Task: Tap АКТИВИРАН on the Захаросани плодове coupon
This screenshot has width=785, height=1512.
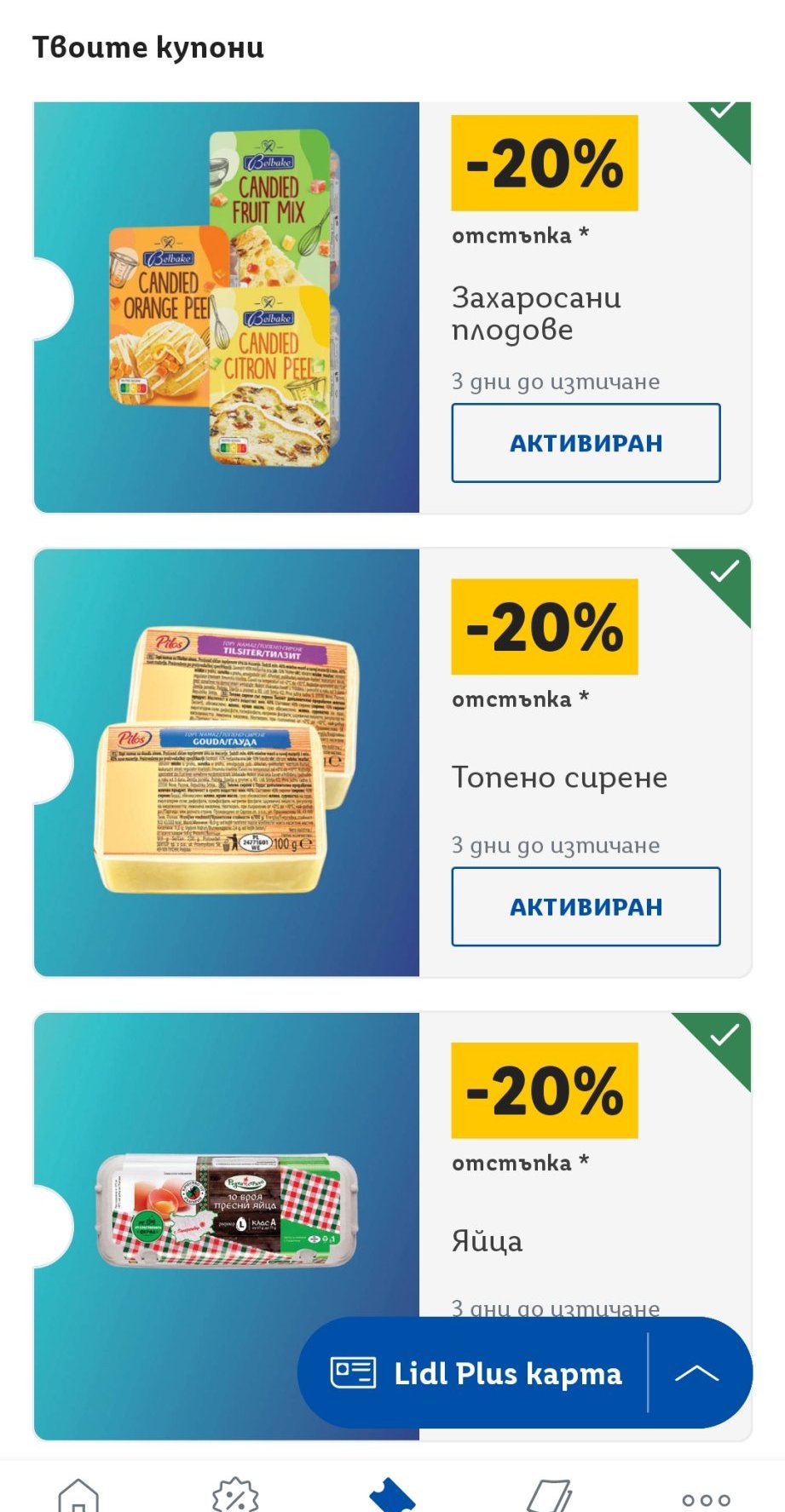Action: [x=586, y=443]
